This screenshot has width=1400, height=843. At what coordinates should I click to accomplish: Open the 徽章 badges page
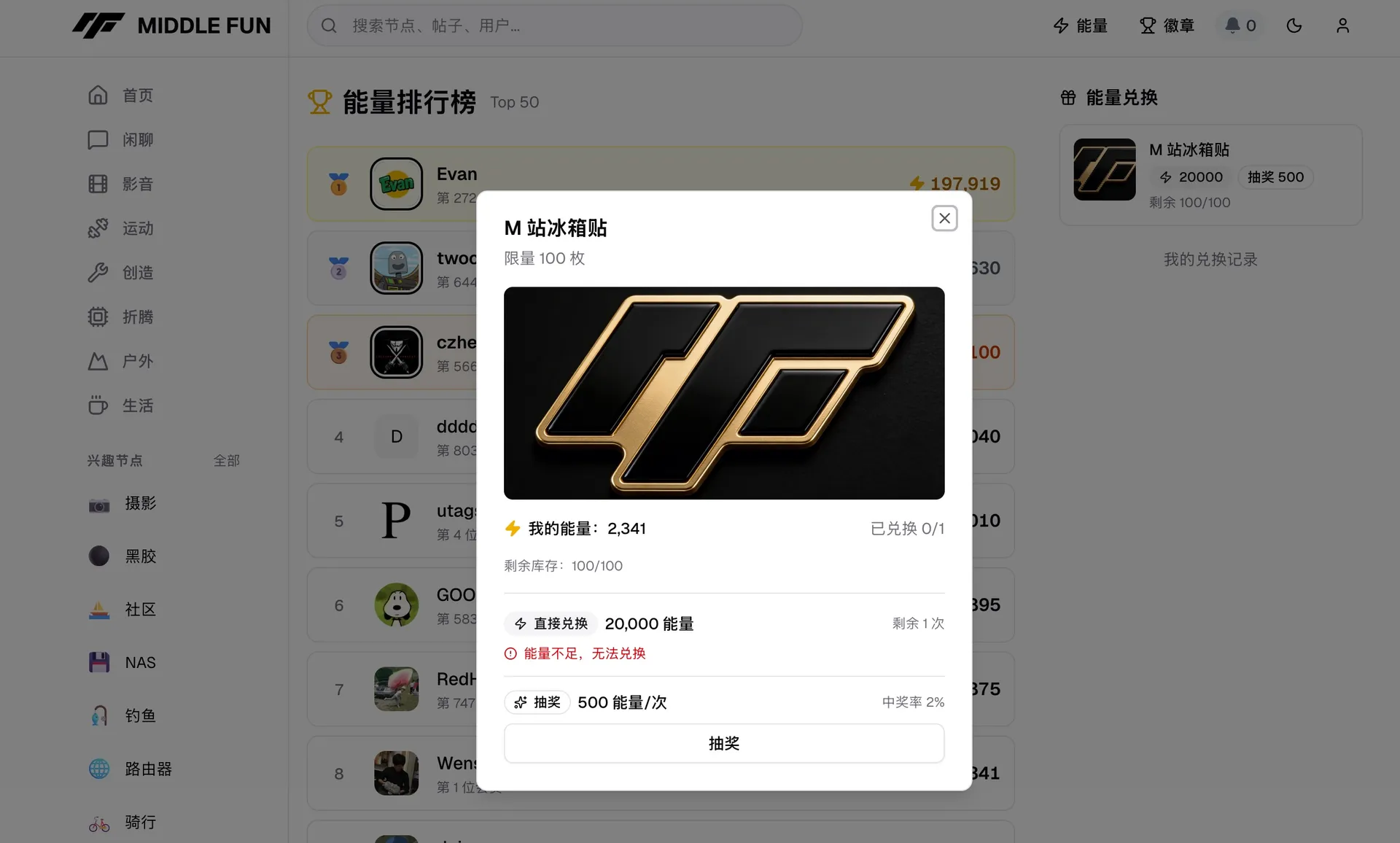click(x=1167, y=26)
